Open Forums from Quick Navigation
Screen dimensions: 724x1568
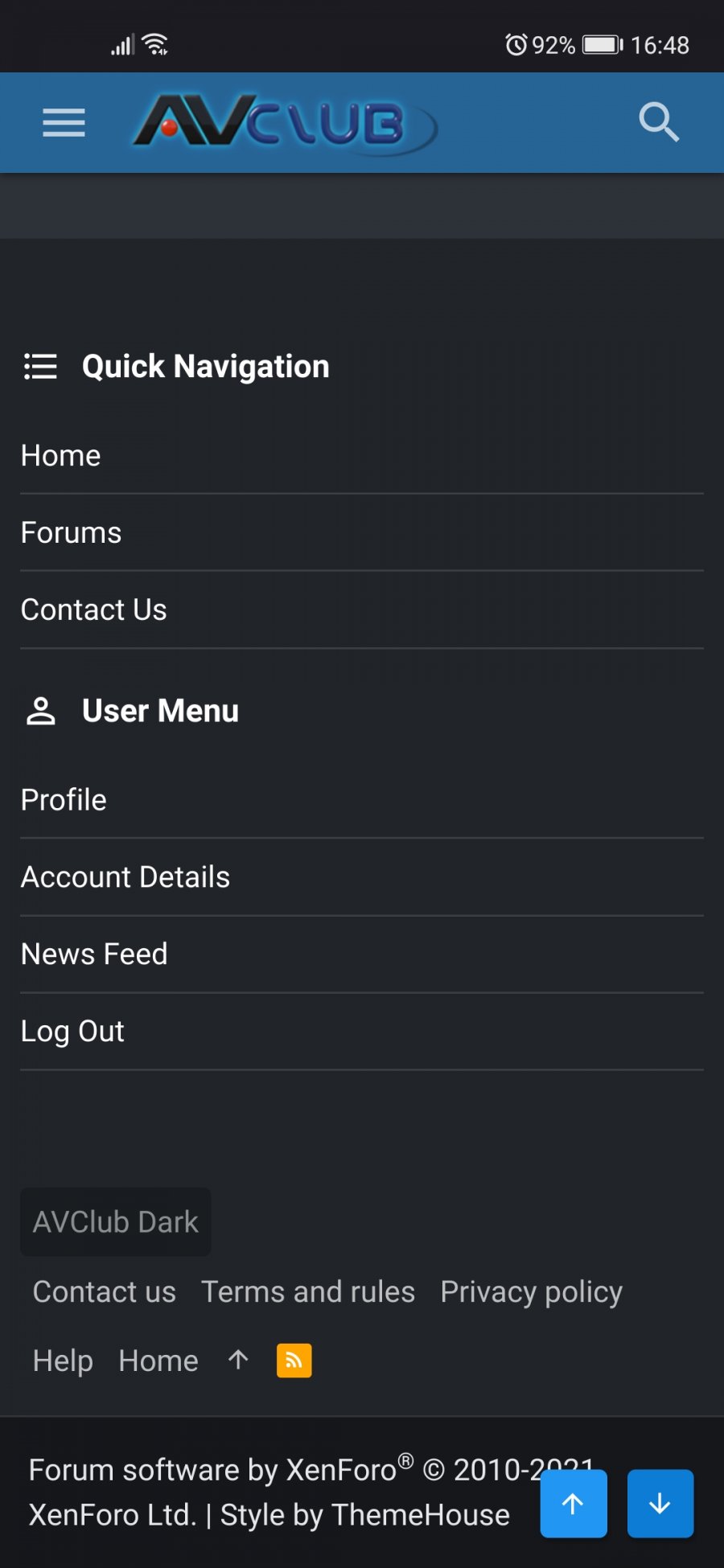click(x=71, y=533)
